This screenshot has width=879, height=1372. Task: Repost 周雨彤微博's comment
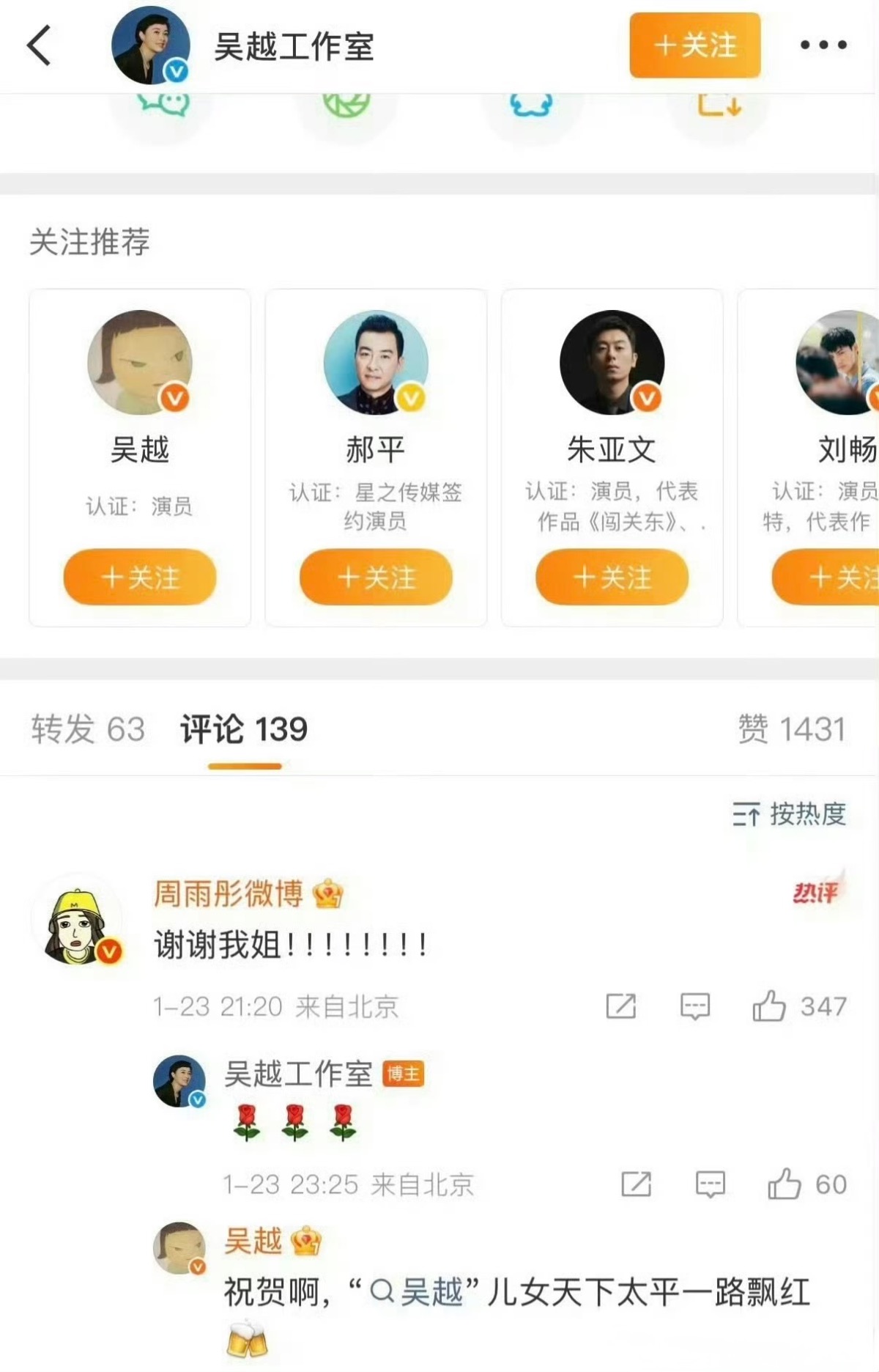coord(621,1006)
